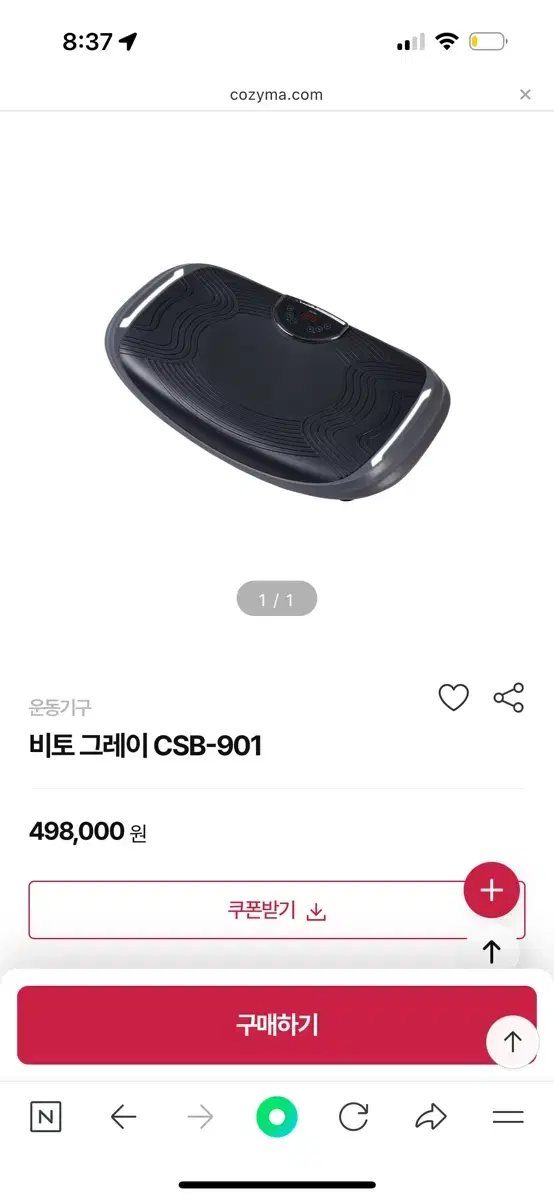
Task: Close the cozyma.com in-app browser
Action: [x=525, y=95]
